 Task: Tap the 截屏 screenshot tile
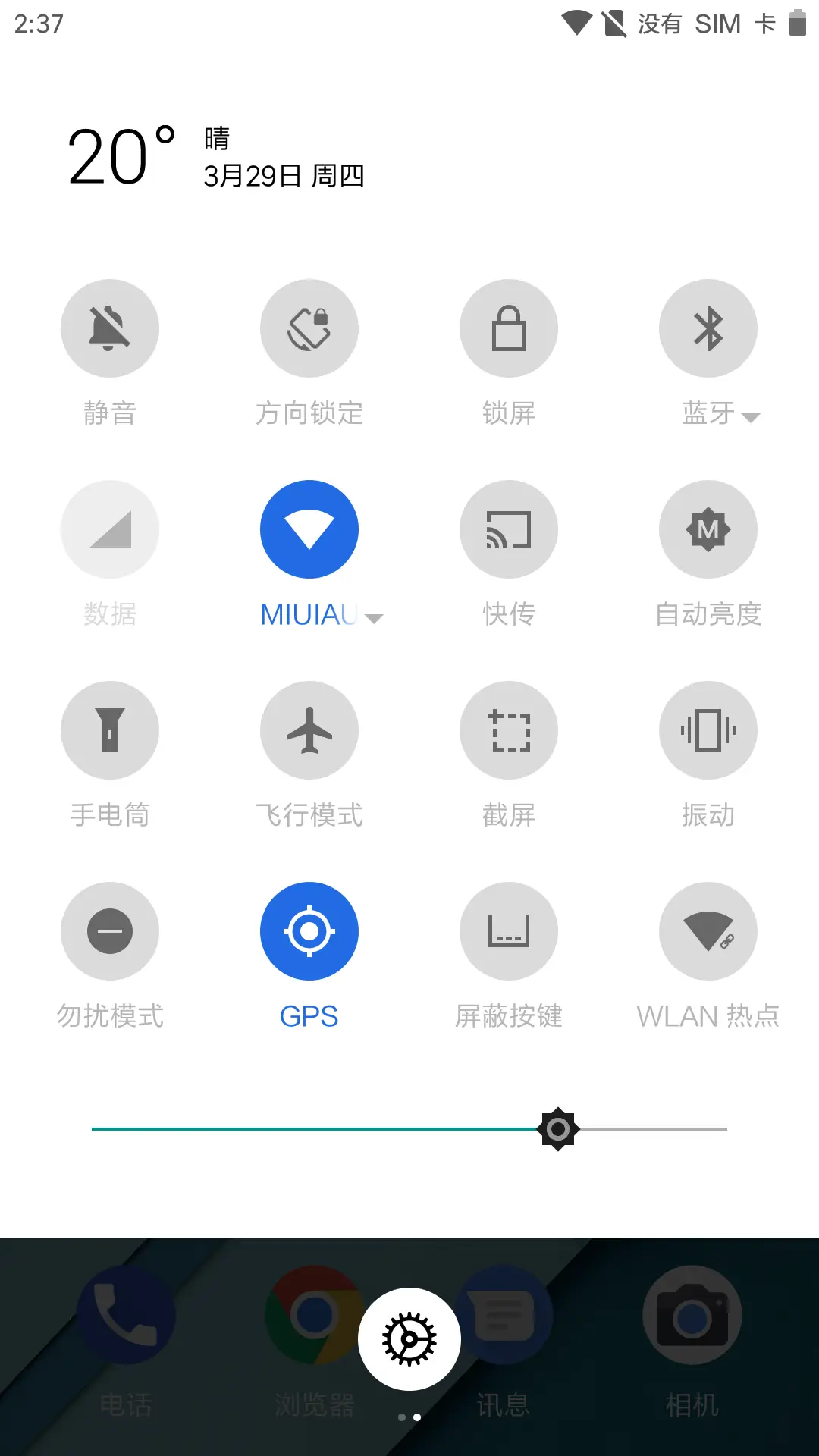point(508,730)
